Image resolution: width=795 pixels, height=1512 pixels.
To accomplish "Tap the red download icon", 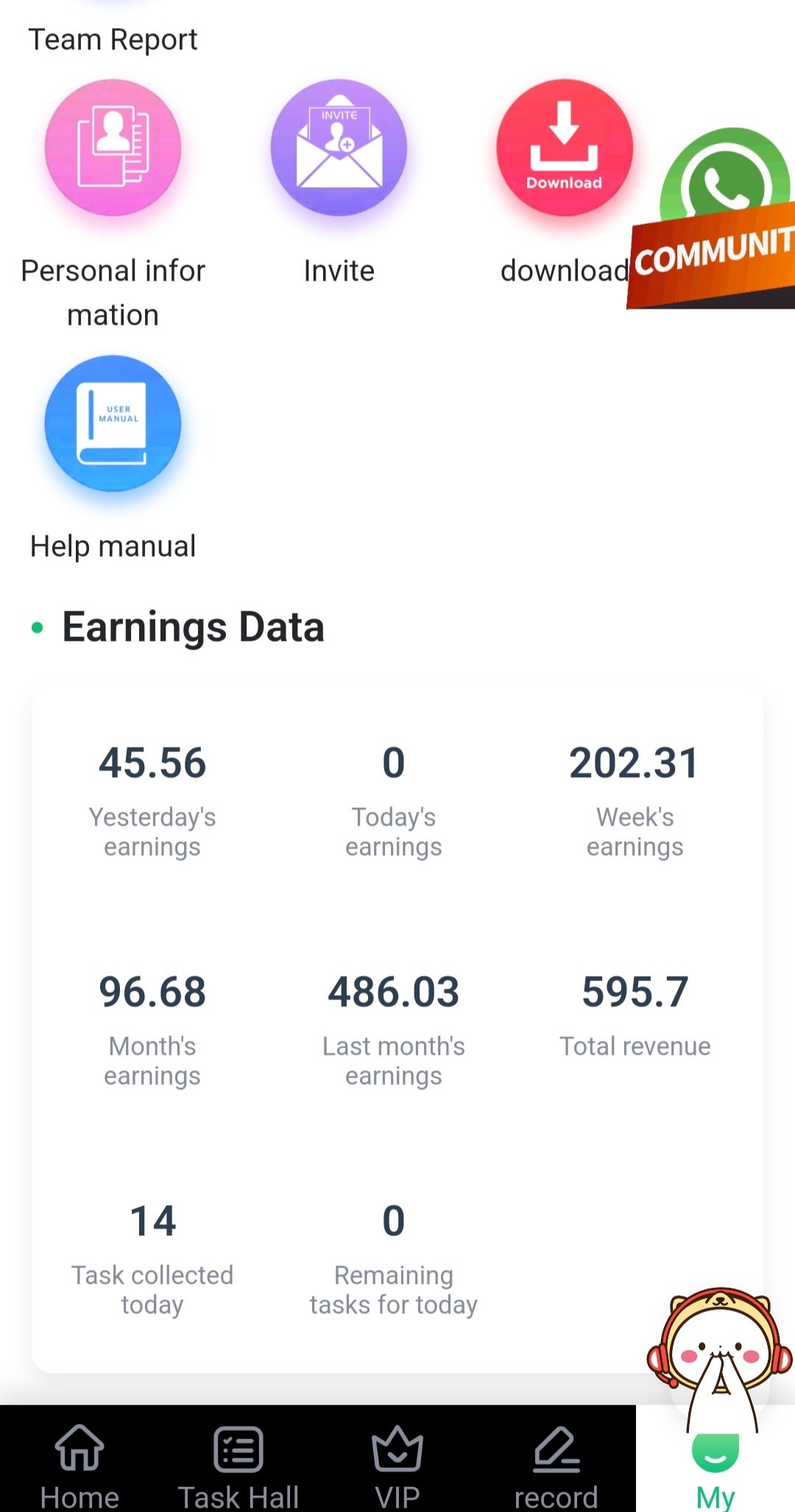I will coord(565,147).
